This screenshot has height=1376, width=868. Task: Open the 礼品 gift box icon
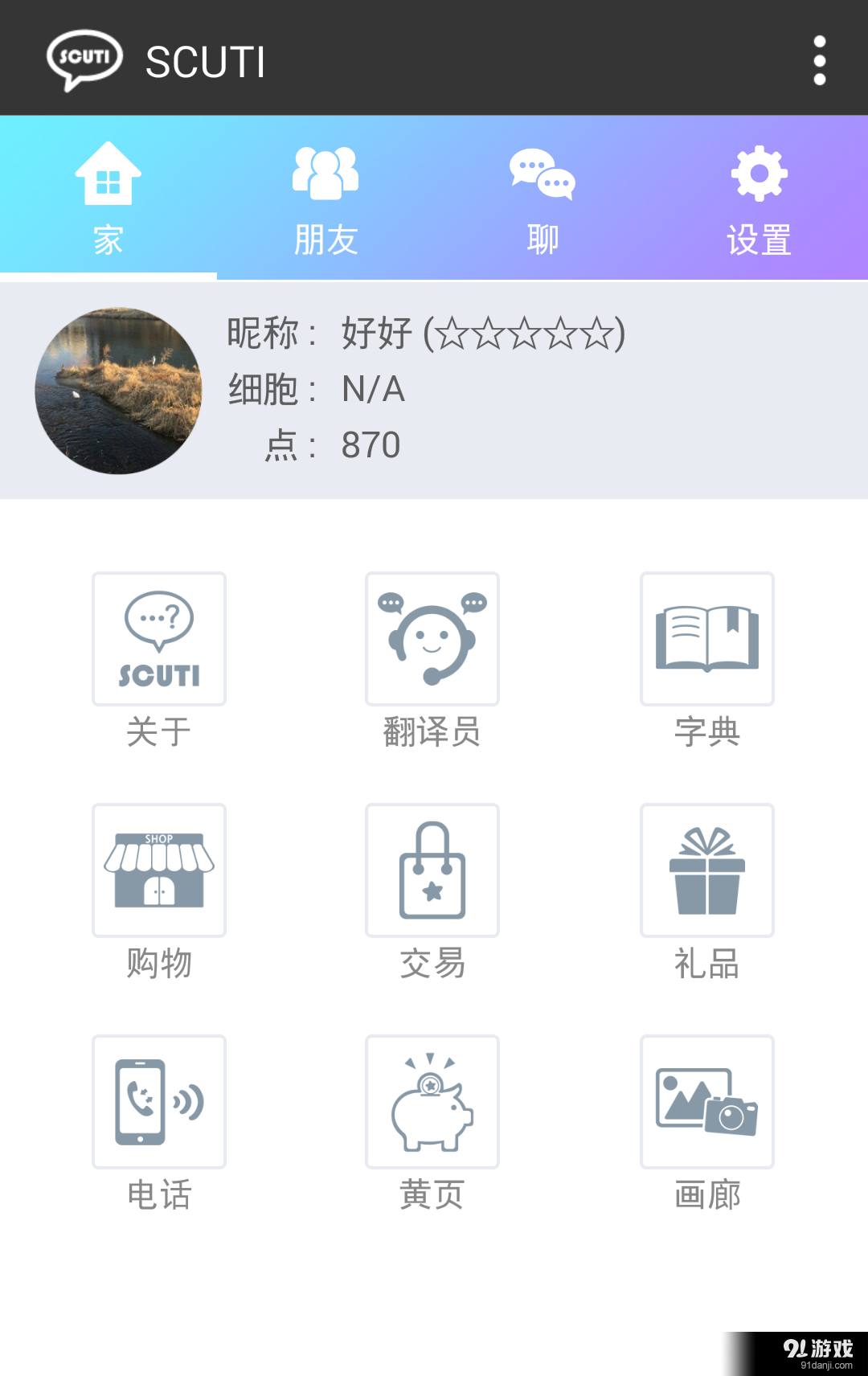click(706, 870)
